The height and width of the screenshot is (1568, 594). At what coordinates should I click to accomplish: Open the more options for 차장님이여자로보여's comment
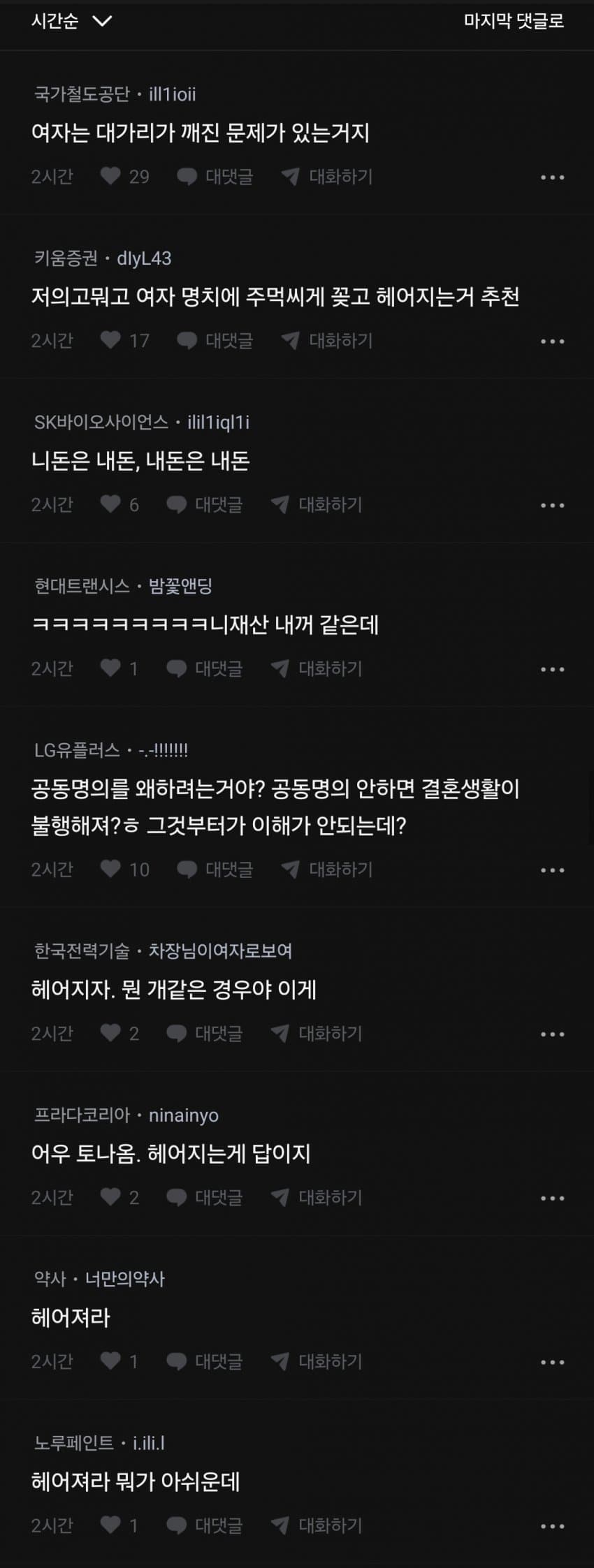552,1034
